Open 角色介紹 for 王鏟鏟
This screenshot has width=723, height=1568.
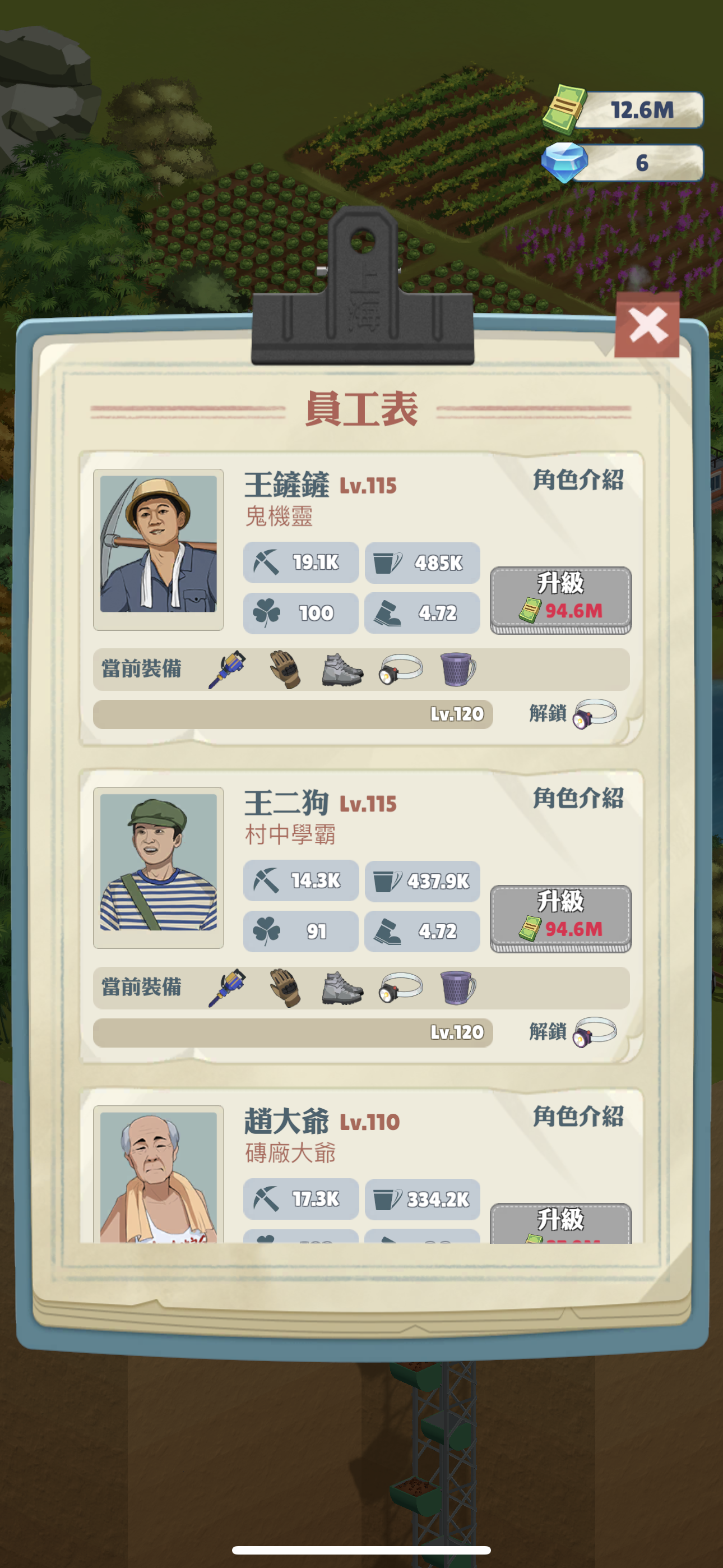pos(577,479)
